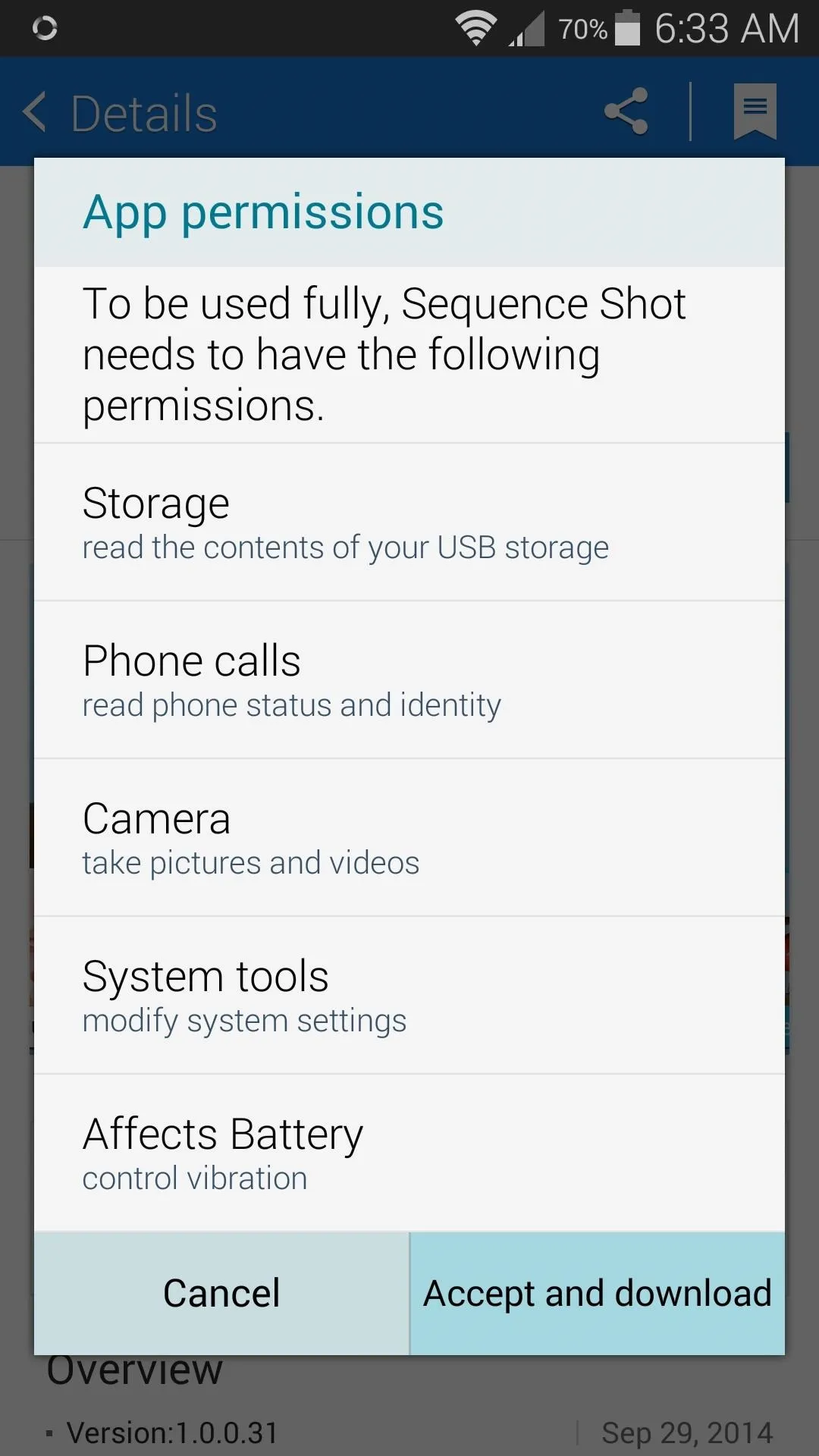Tap Accept and download

click(x=598, y=1293)
